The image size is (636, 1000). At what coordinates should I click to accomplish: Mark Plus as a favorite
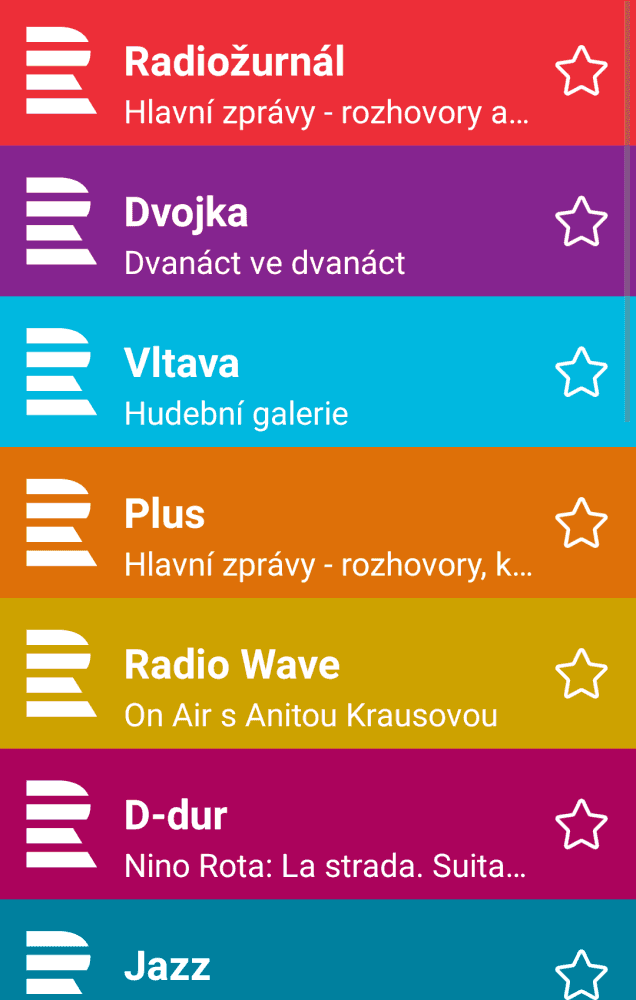coord(581,523)
